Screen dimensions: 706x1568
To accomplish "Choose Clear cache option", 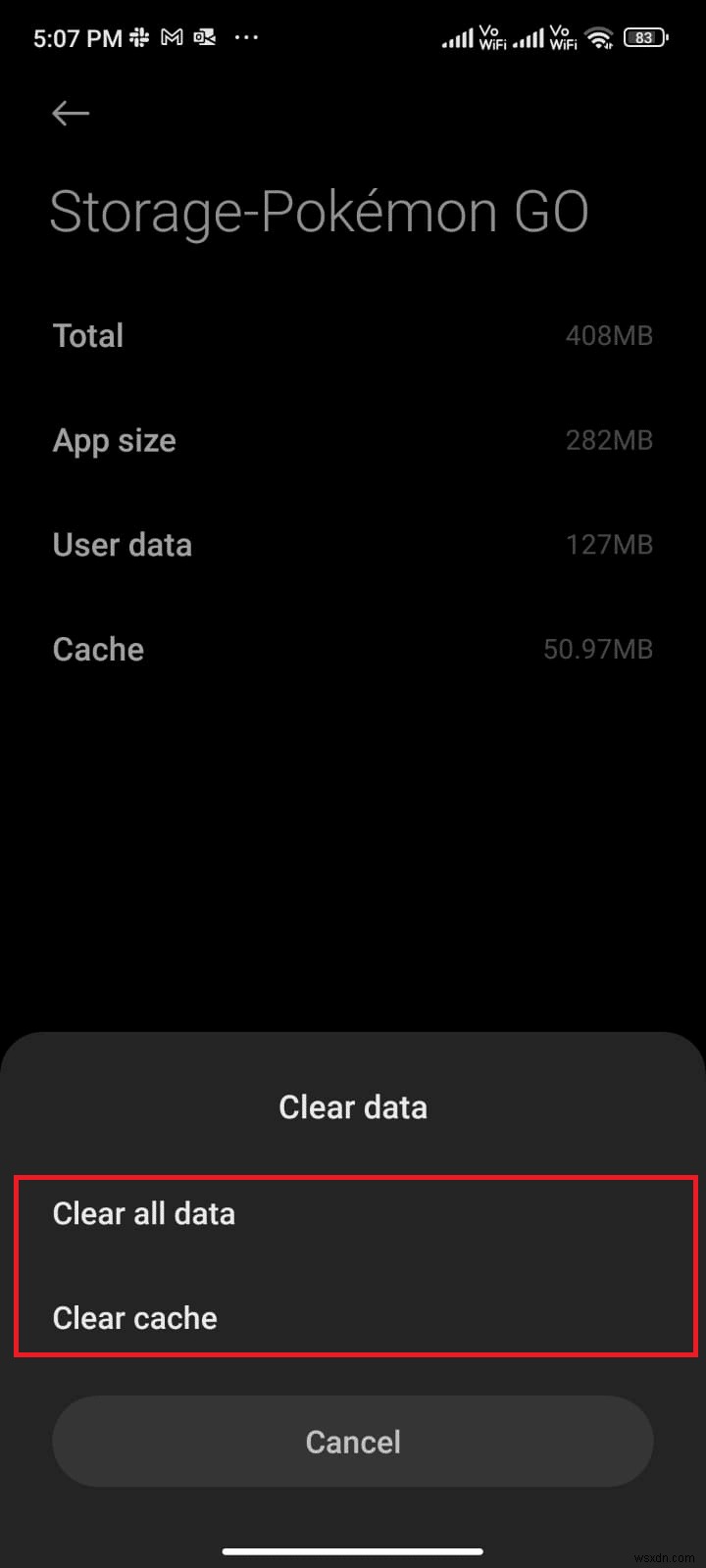I will click(134, 1318).
